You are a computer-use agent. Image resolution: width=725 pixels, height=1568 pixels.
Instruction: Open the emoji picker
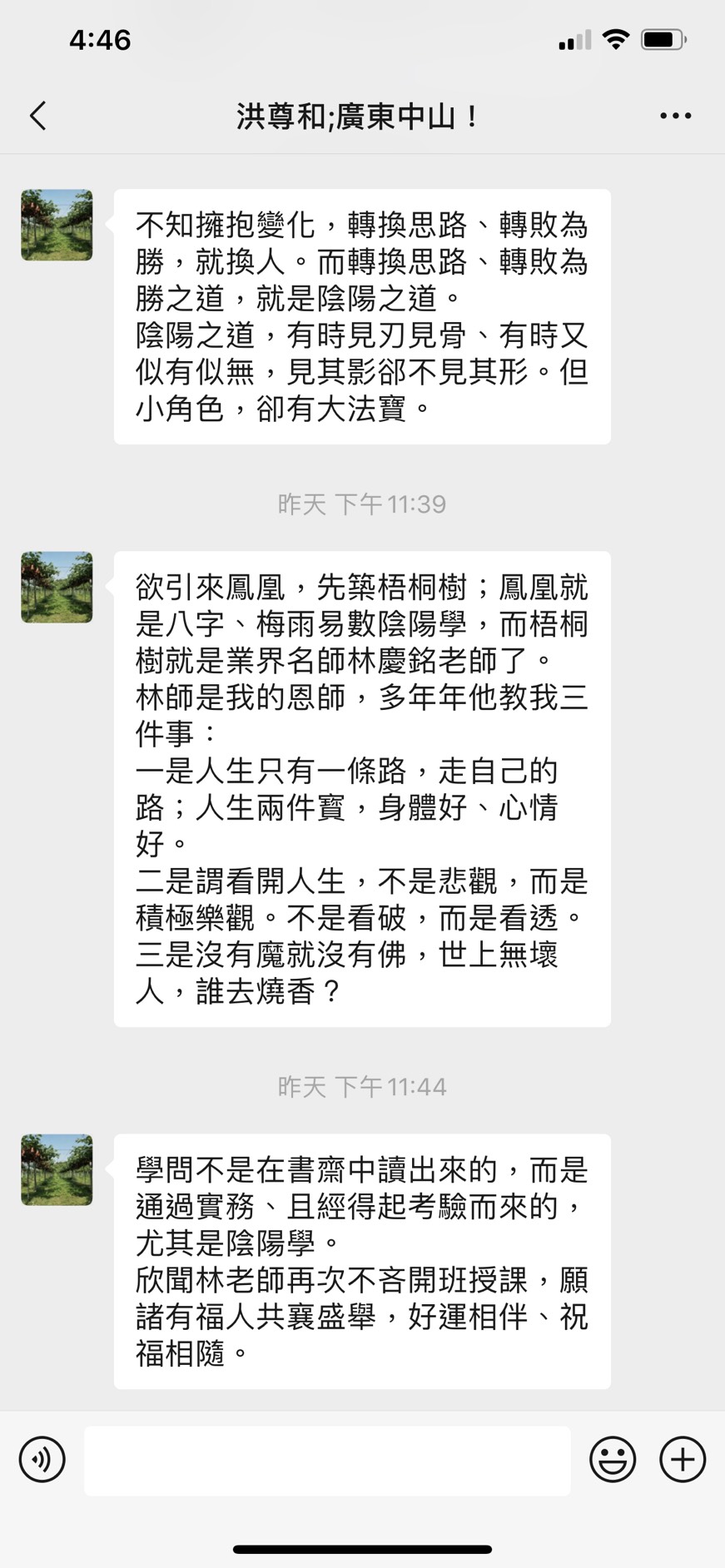tap(613, 1459)
